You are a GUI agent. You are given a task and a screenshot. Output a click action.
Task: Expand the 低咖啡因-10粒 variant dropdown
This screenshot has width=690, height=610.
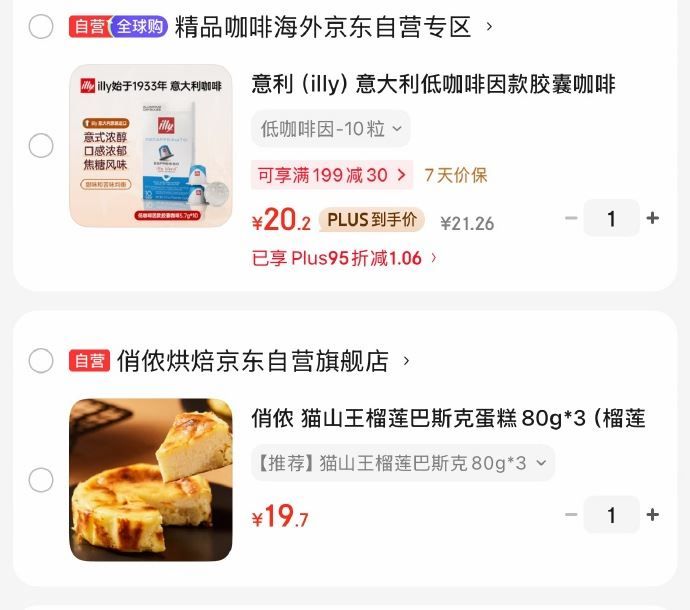(330, 129)
